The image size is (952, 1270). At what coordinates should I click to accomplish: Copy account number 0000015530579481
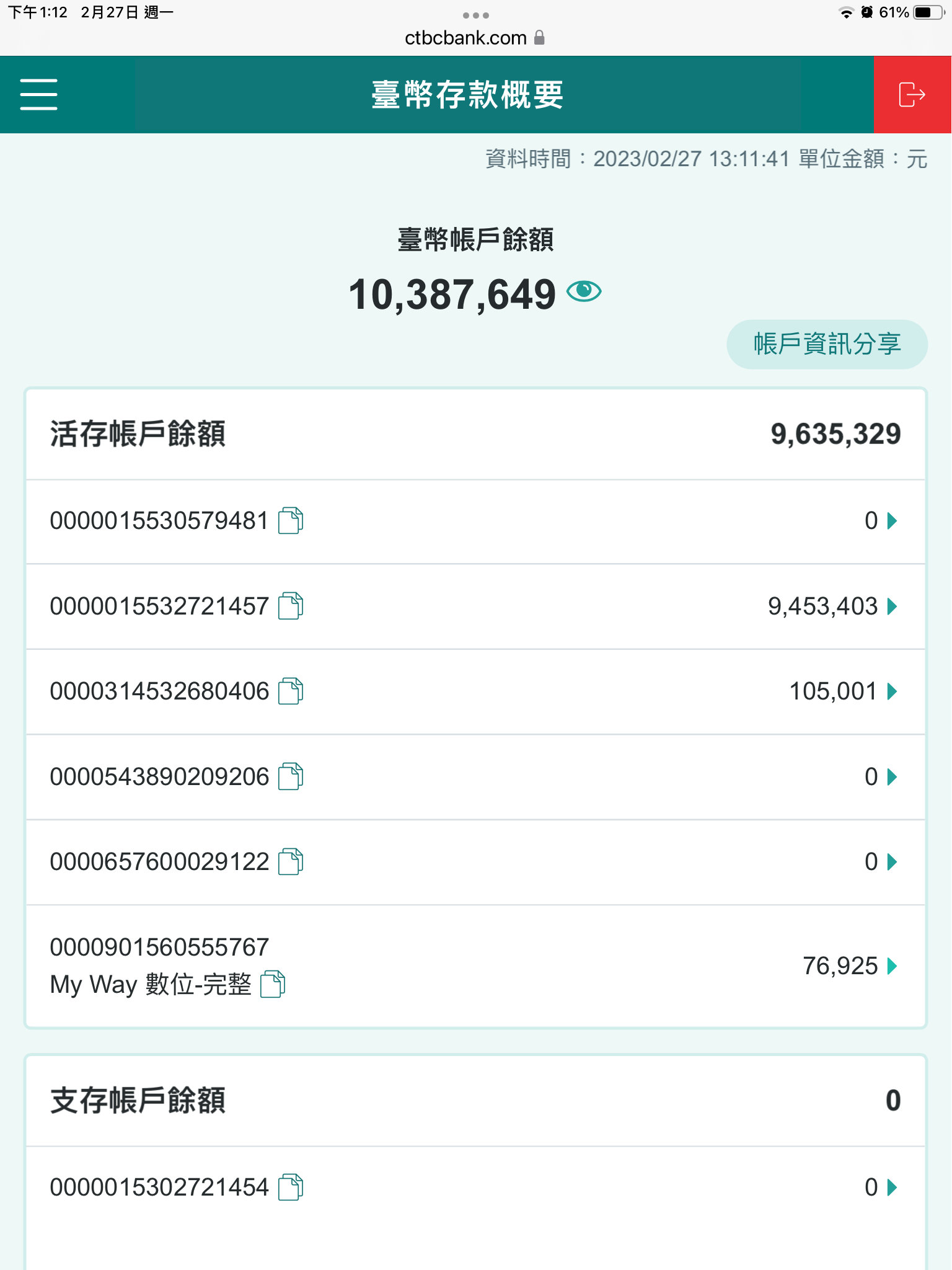pos(290,520)
